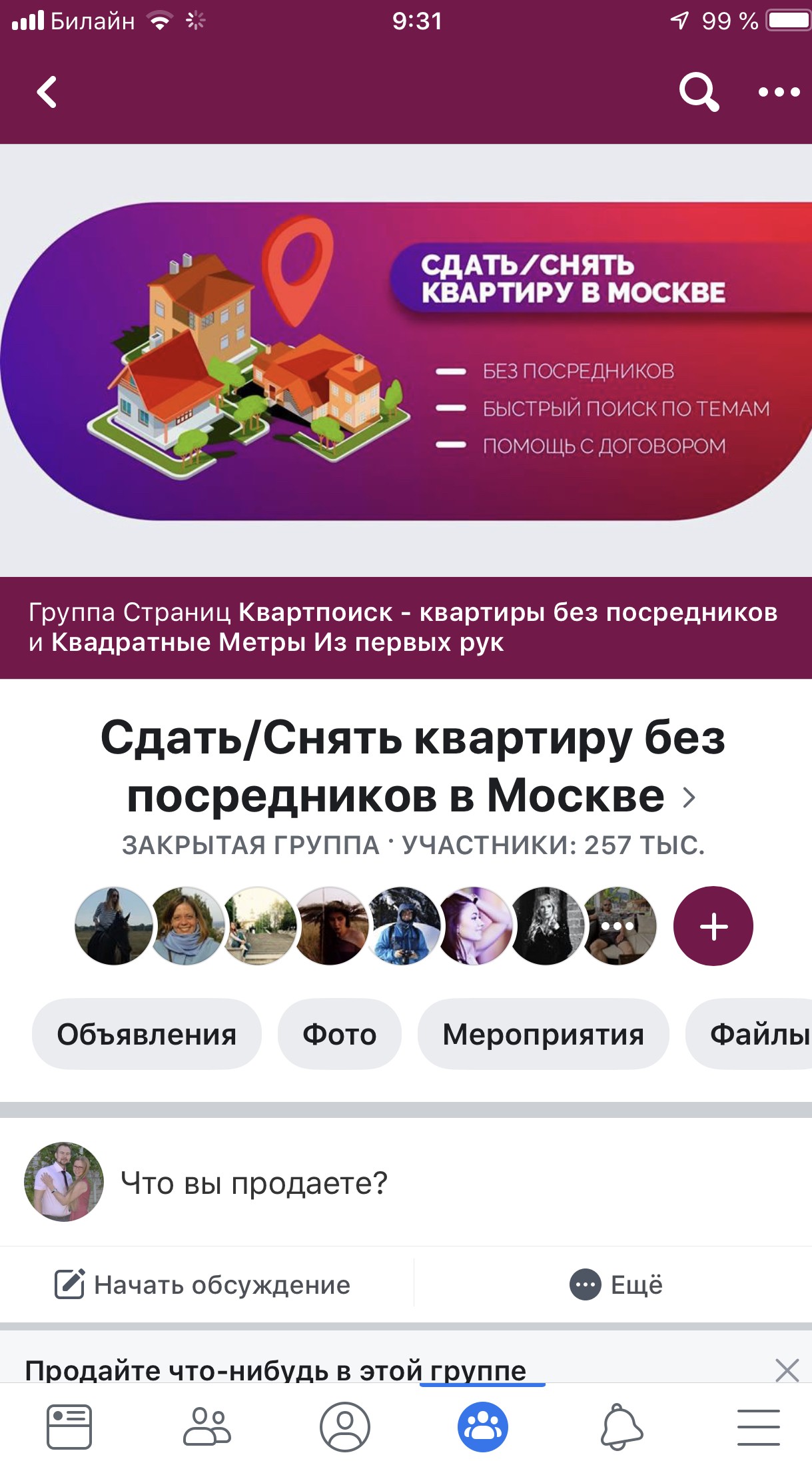This screenshot has width=812, height=1471.
Task: Open the Фото section
Action: 339,1034
